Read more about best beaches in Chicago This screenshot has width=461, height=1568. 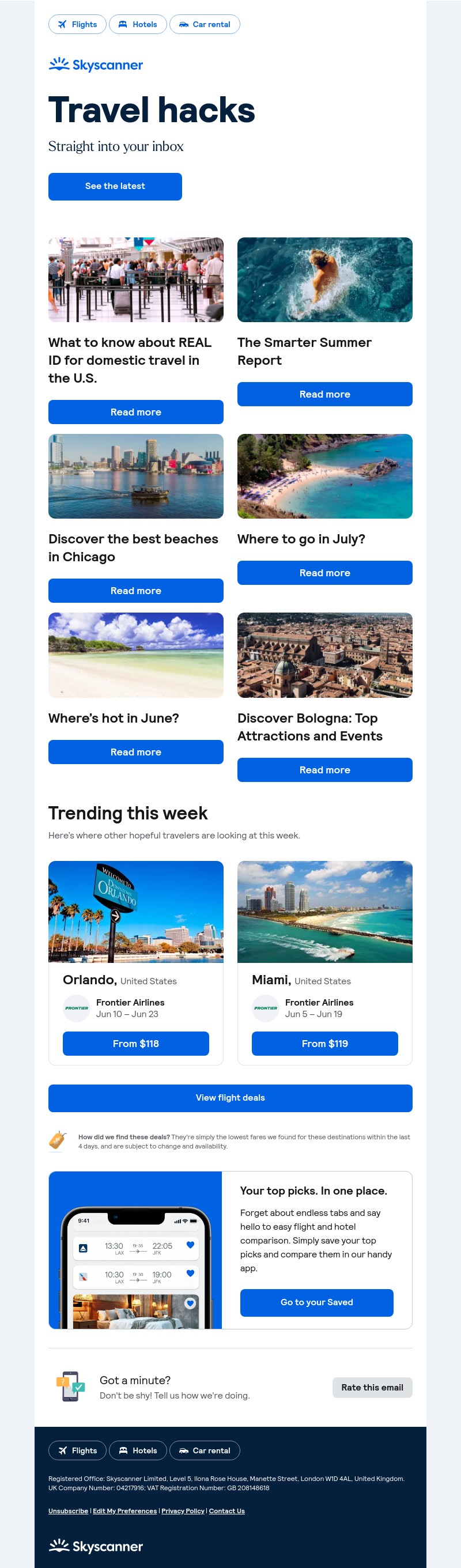136,591
